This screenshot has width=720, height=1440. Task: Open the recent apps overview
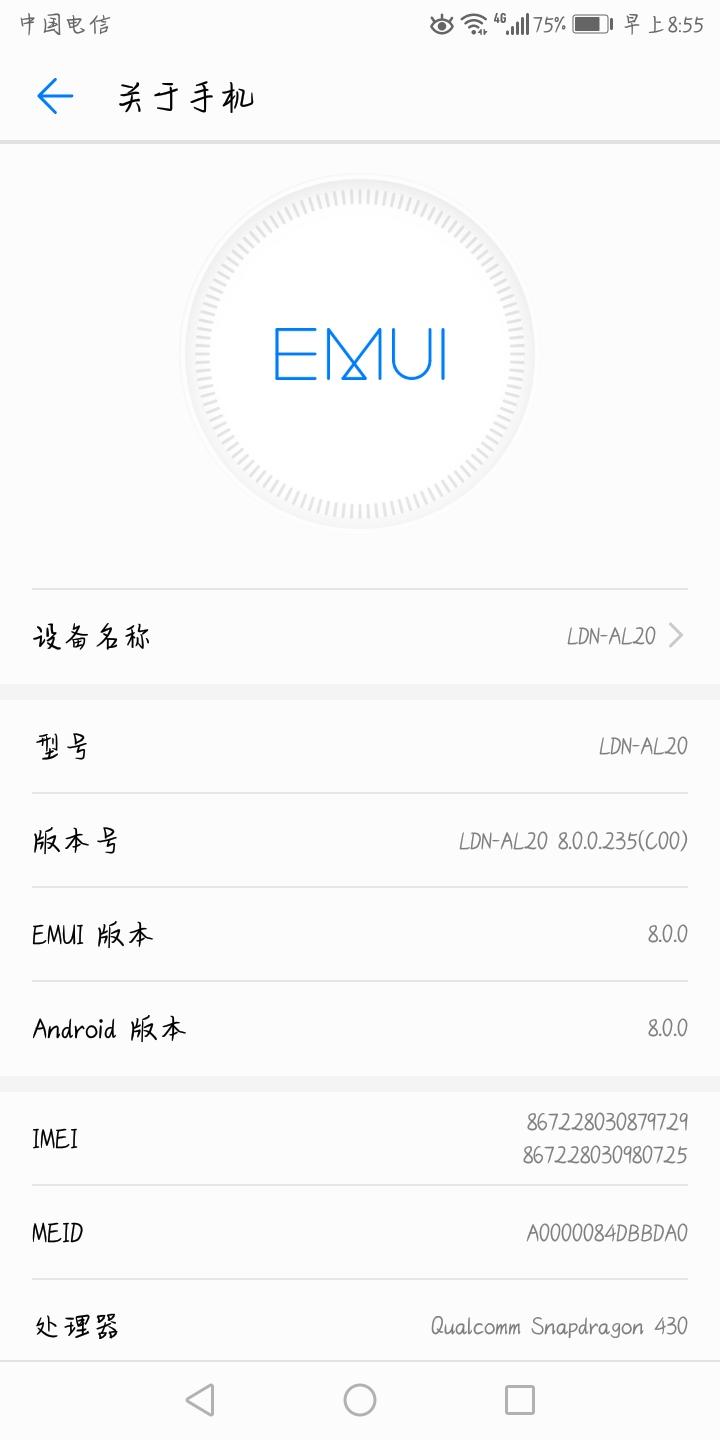[520, 1400]
